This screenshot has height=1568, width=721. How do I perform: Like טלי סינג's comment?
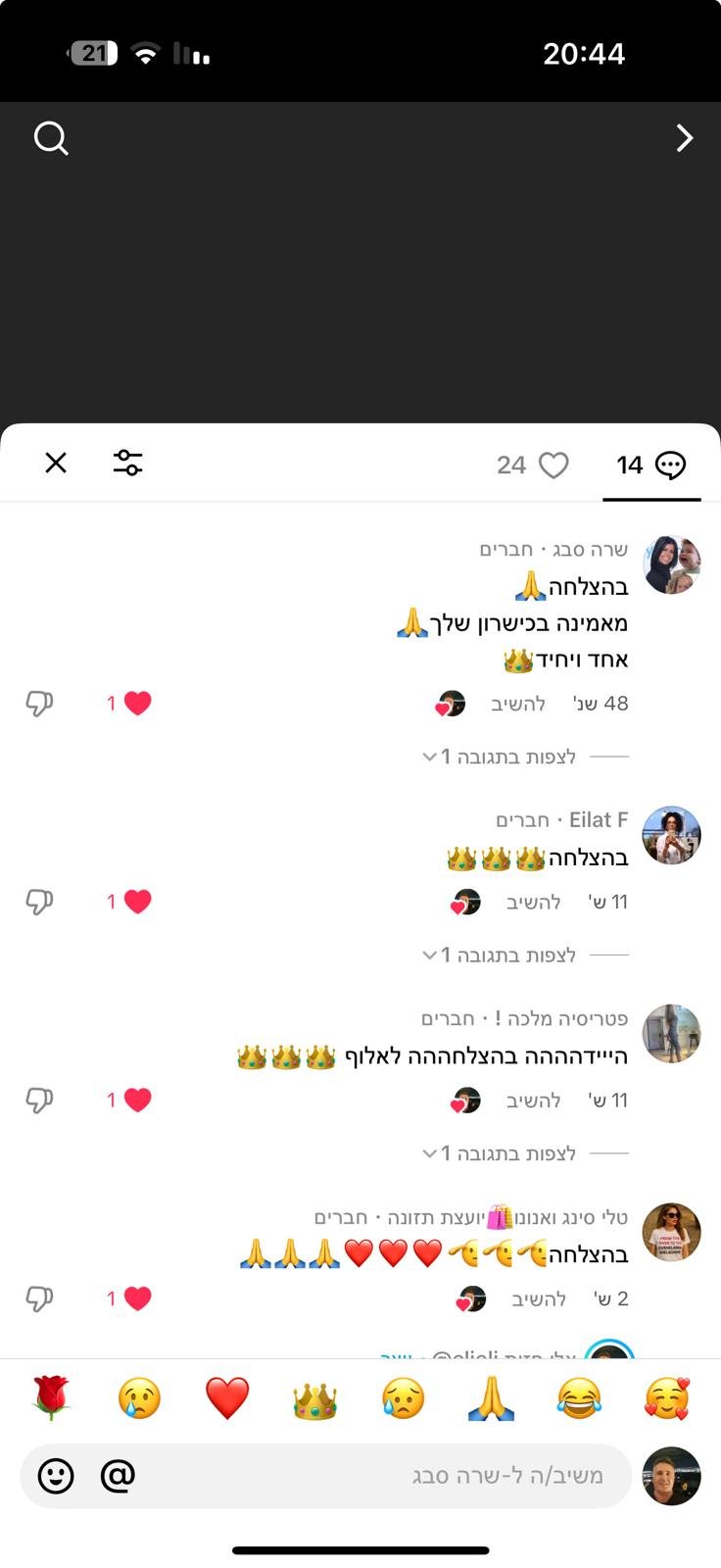[x=137, y=1298]
